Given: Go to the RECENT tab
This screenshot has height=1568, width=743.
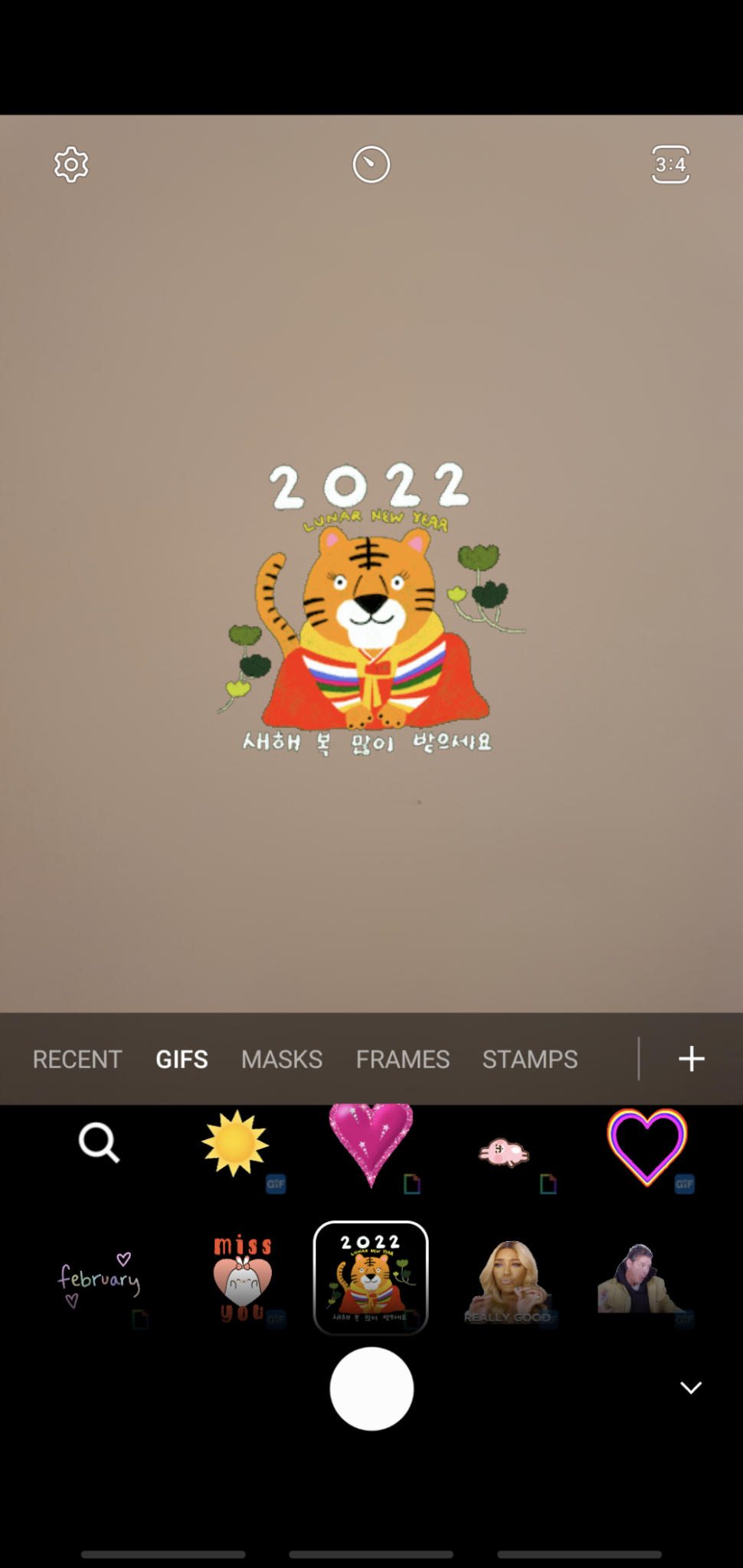Looking at the screenshot, I should [x=77, y=1059].
